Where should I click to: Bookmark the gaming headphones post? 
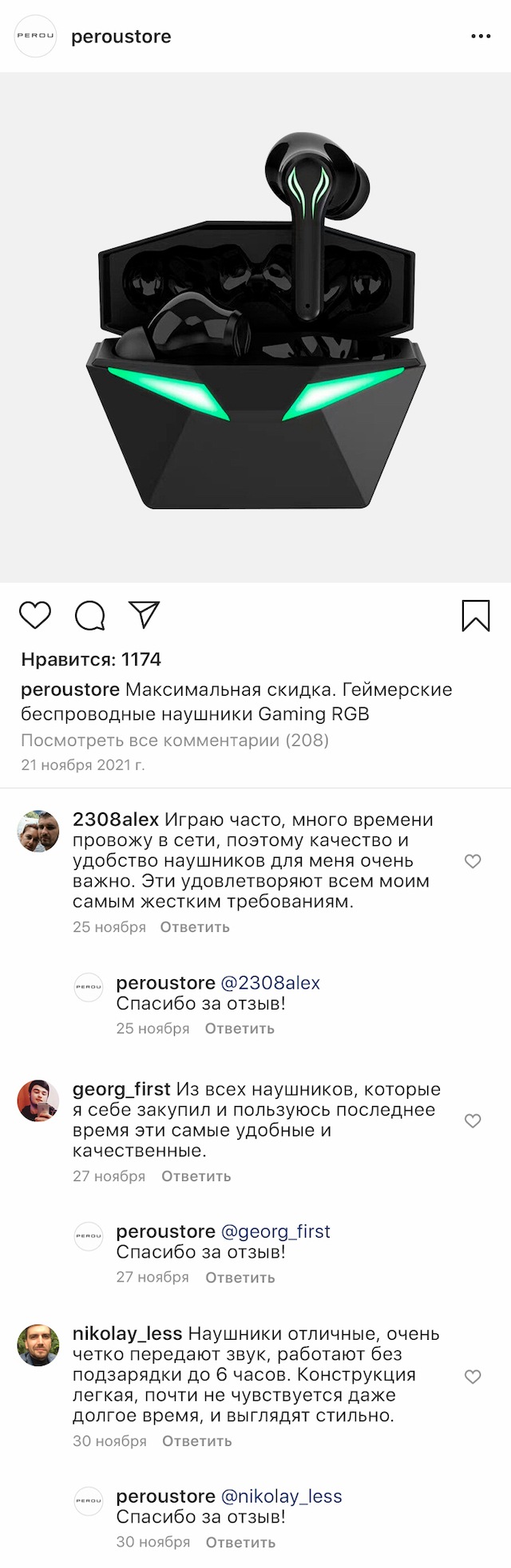pyautogui.click(x=476, y=615)
